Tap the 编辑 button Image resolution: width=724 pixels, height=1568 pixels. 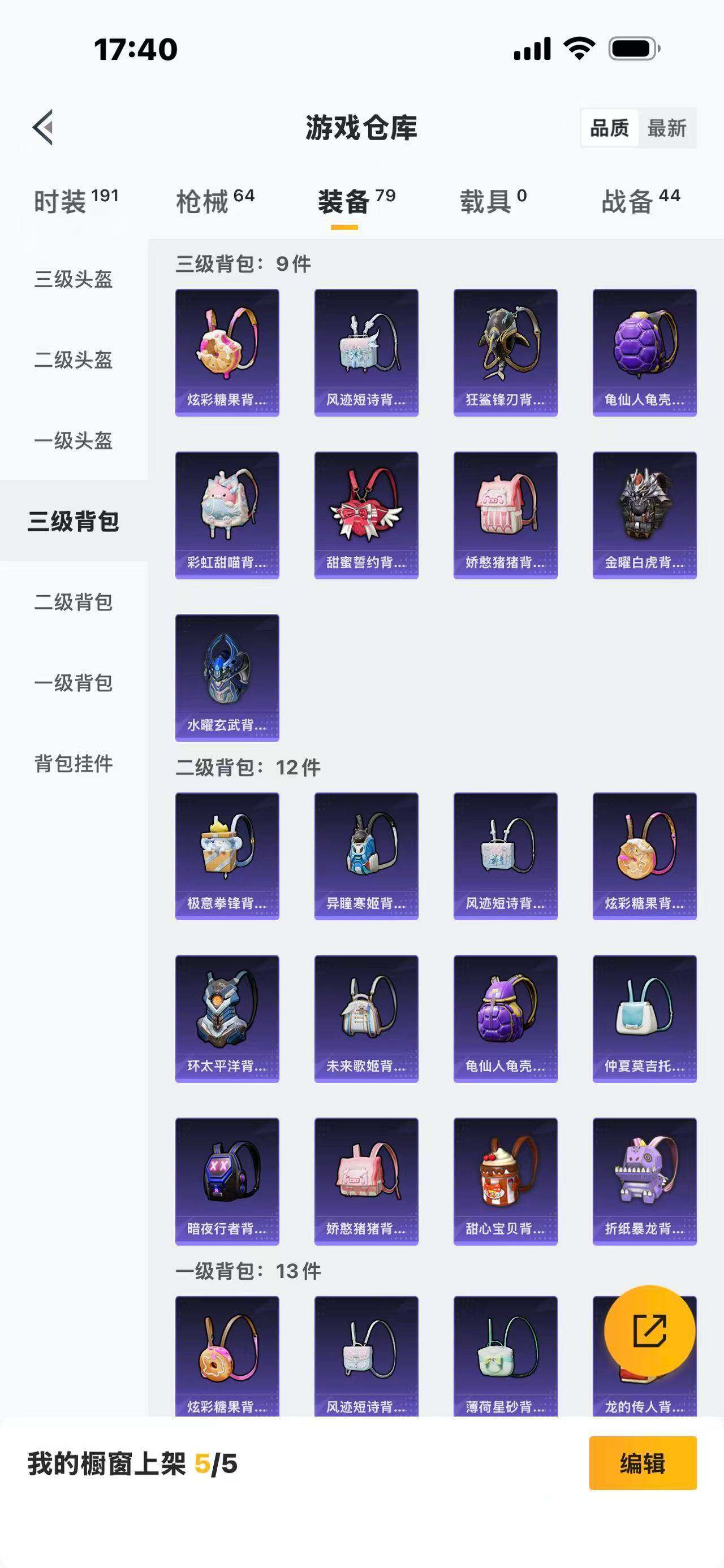643,1463
